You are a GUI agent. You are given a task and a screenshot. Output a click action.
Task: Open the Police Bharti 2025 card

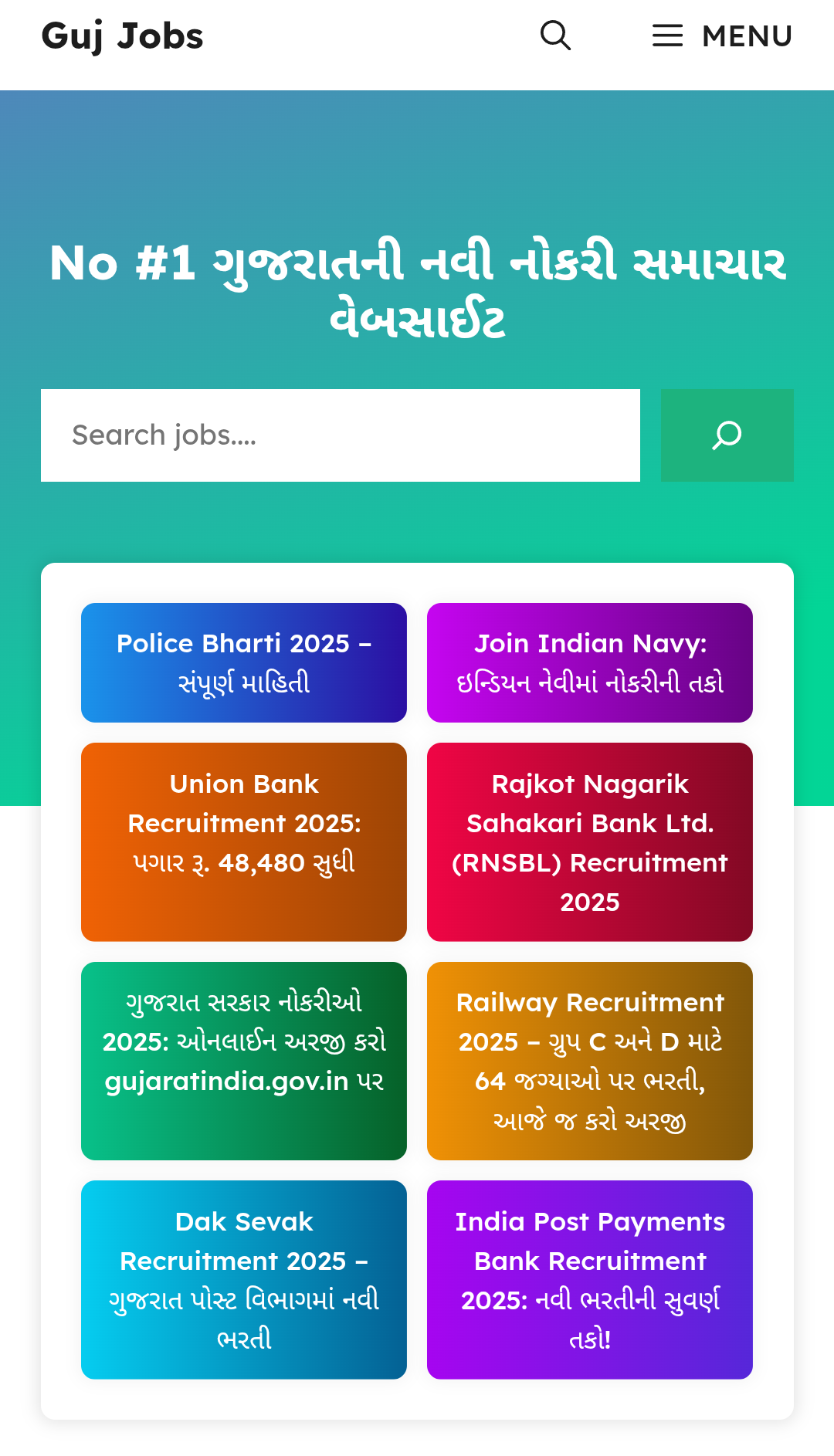(244, 662)
